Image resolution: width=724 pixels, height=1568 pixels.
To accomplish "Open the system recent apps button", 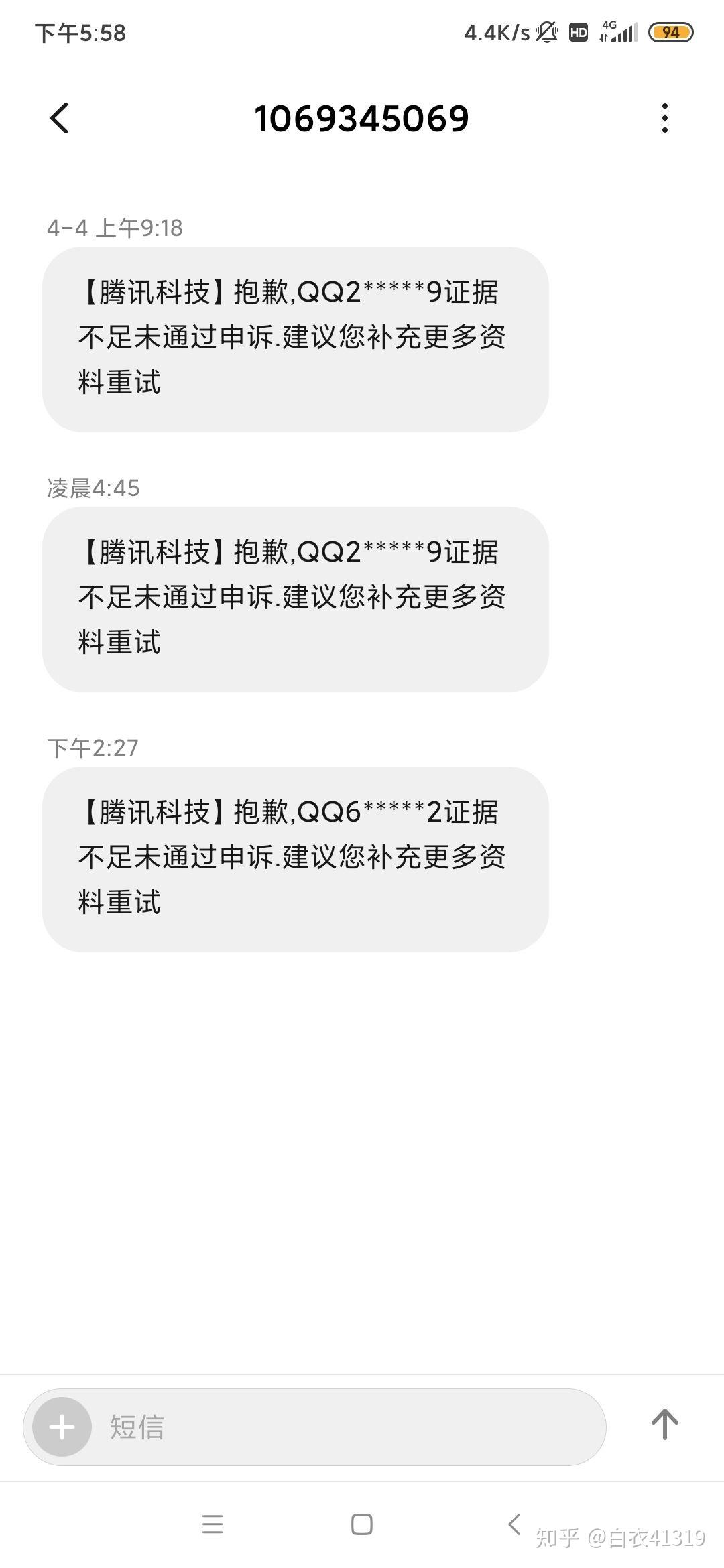I will [x=213, y=1524].
